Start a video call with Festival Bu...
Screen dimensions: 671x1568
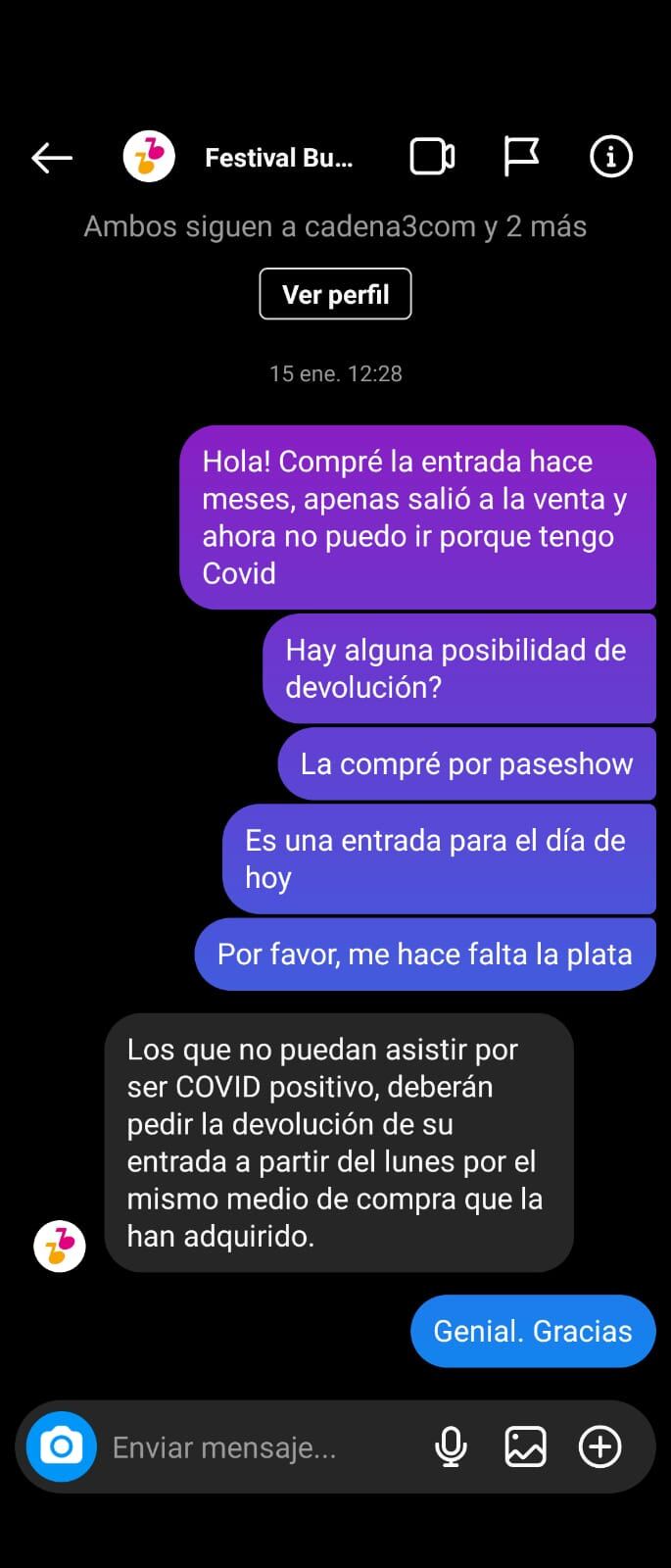pos(432,157)
